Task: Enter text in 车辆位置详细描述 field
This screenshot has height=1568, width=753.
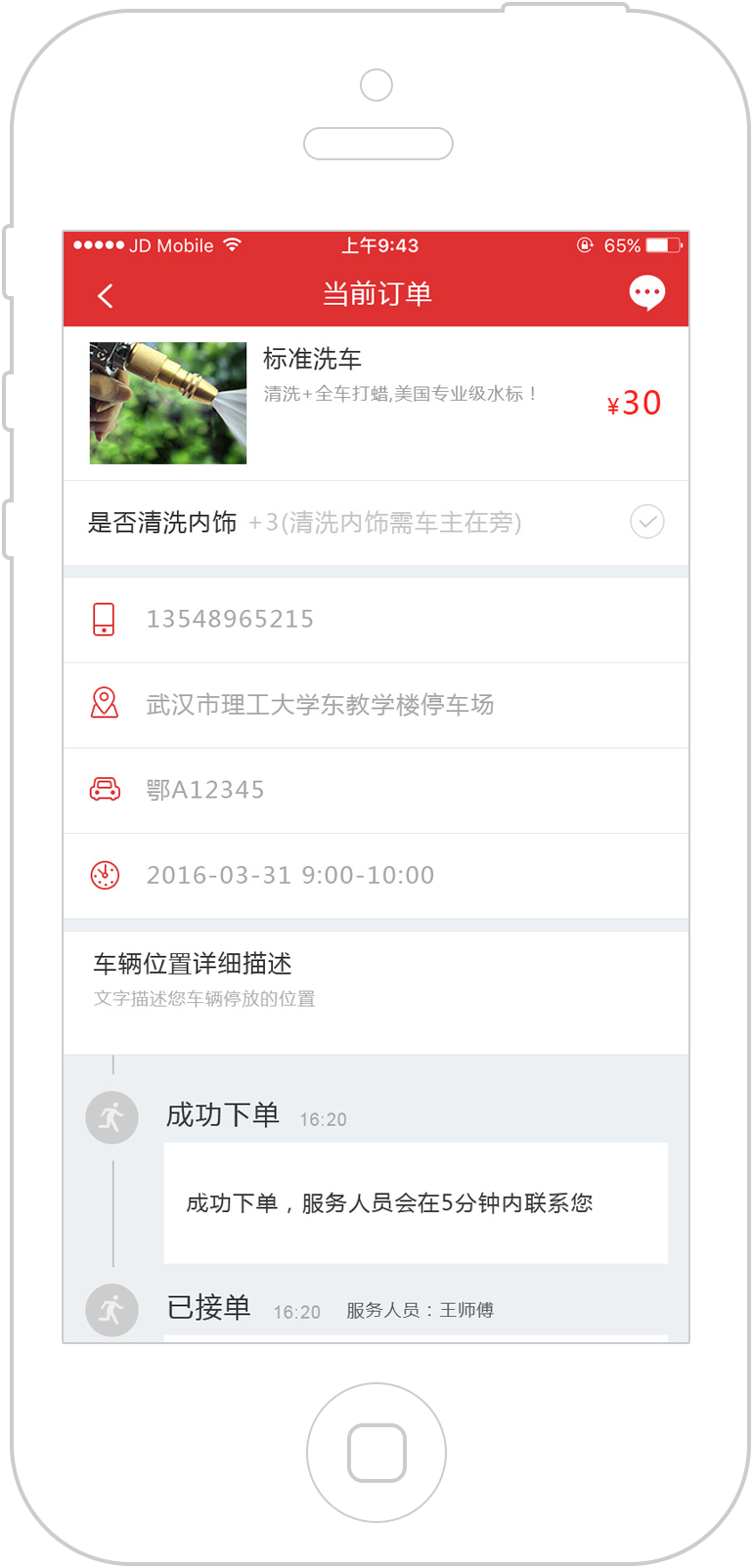Action: coord(376,992)
